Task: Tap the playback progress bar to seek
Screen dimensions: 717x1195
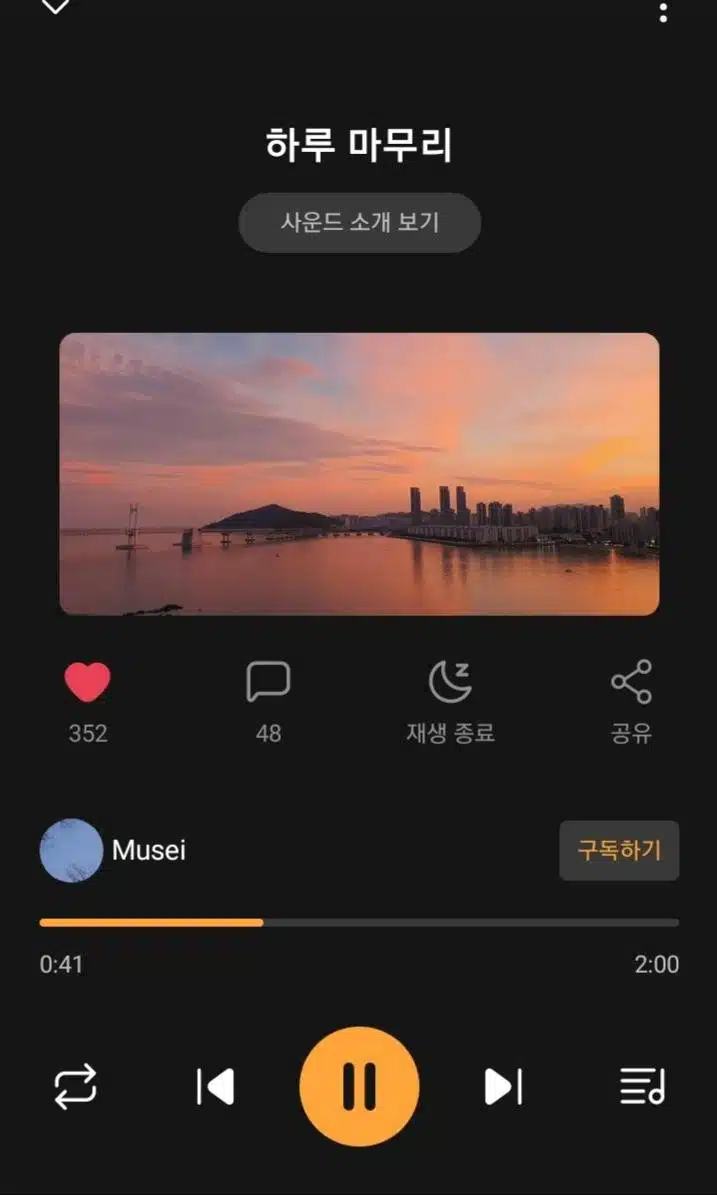Action: pos(359,922)
